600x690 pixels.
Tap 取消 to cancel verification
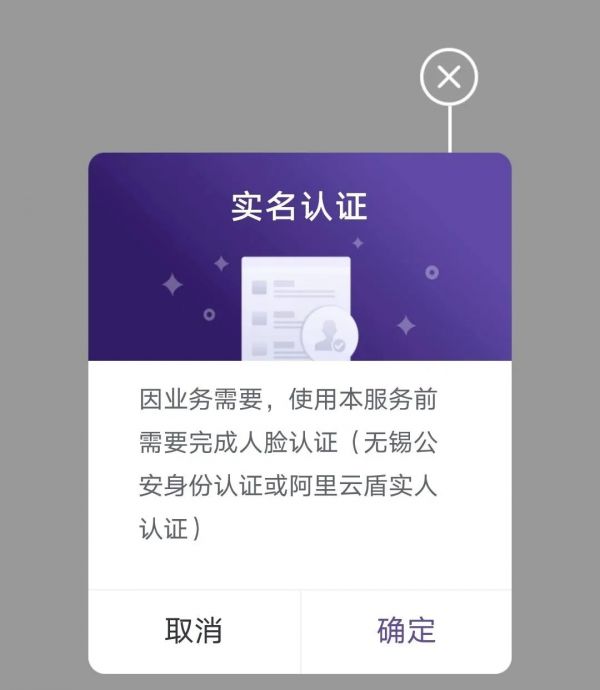click(x=194, y=631)
